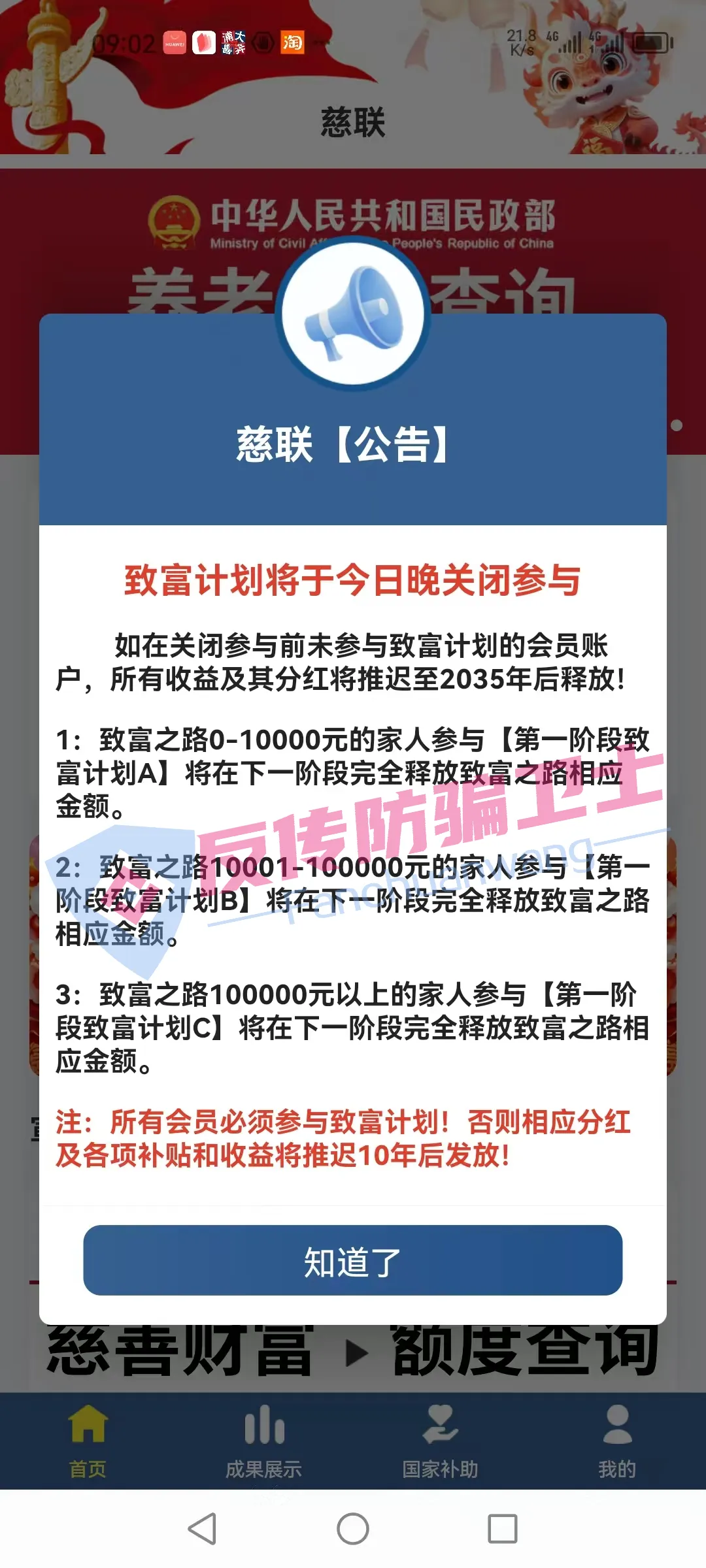Screen dimensions: 706x1568
Task: Tap the system back button
Action: (202, 1529)
